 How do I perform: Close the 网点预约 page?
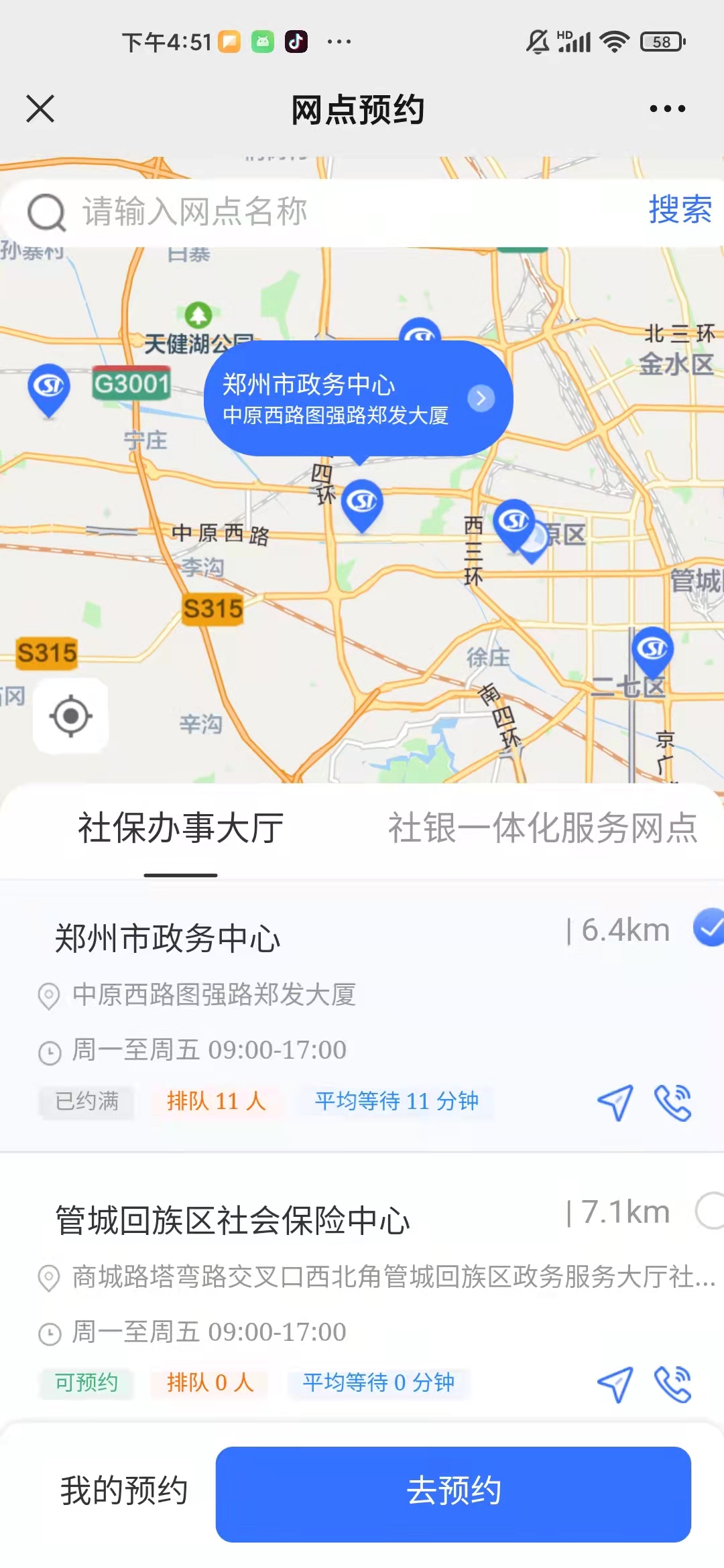coord(40,109)
